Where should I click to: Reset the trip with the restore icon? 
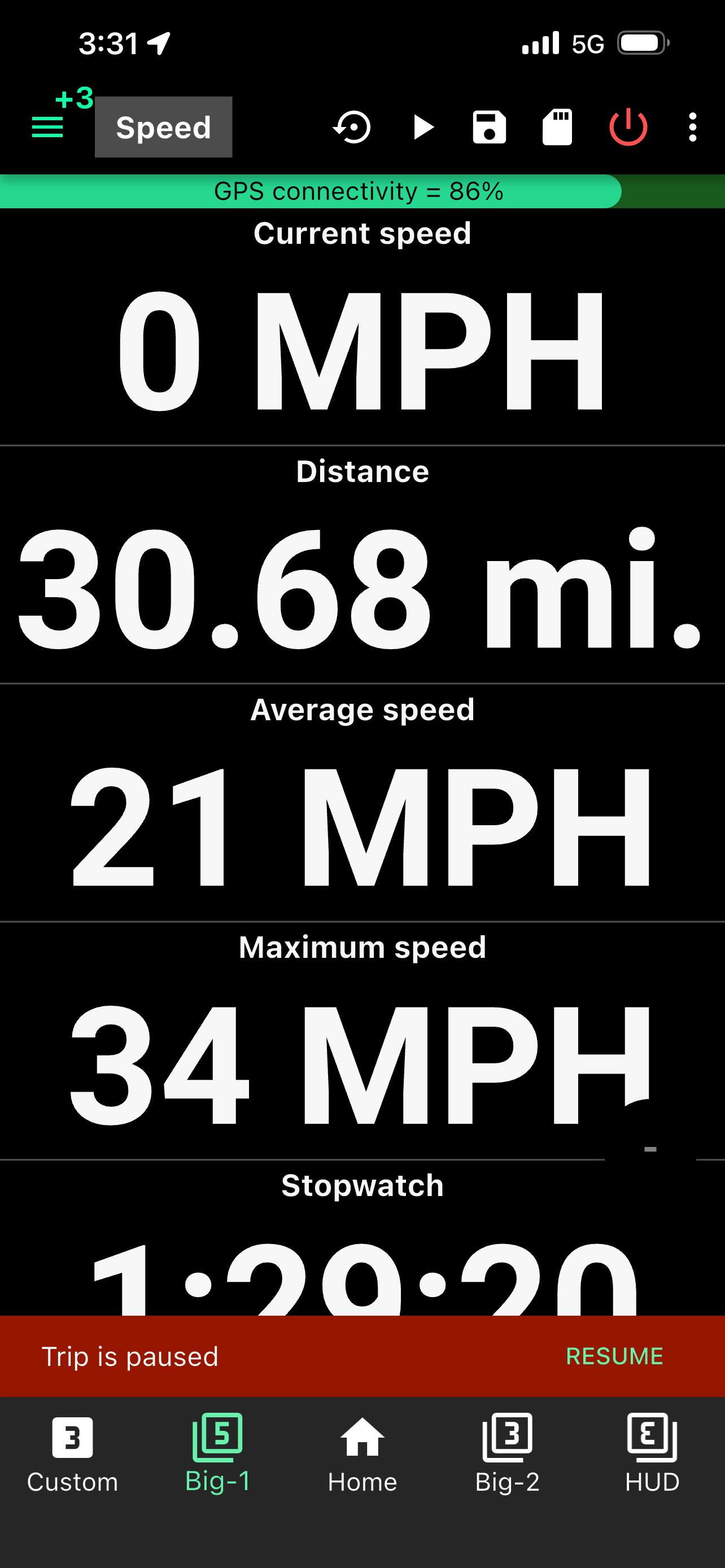click(x=352, y=127)
